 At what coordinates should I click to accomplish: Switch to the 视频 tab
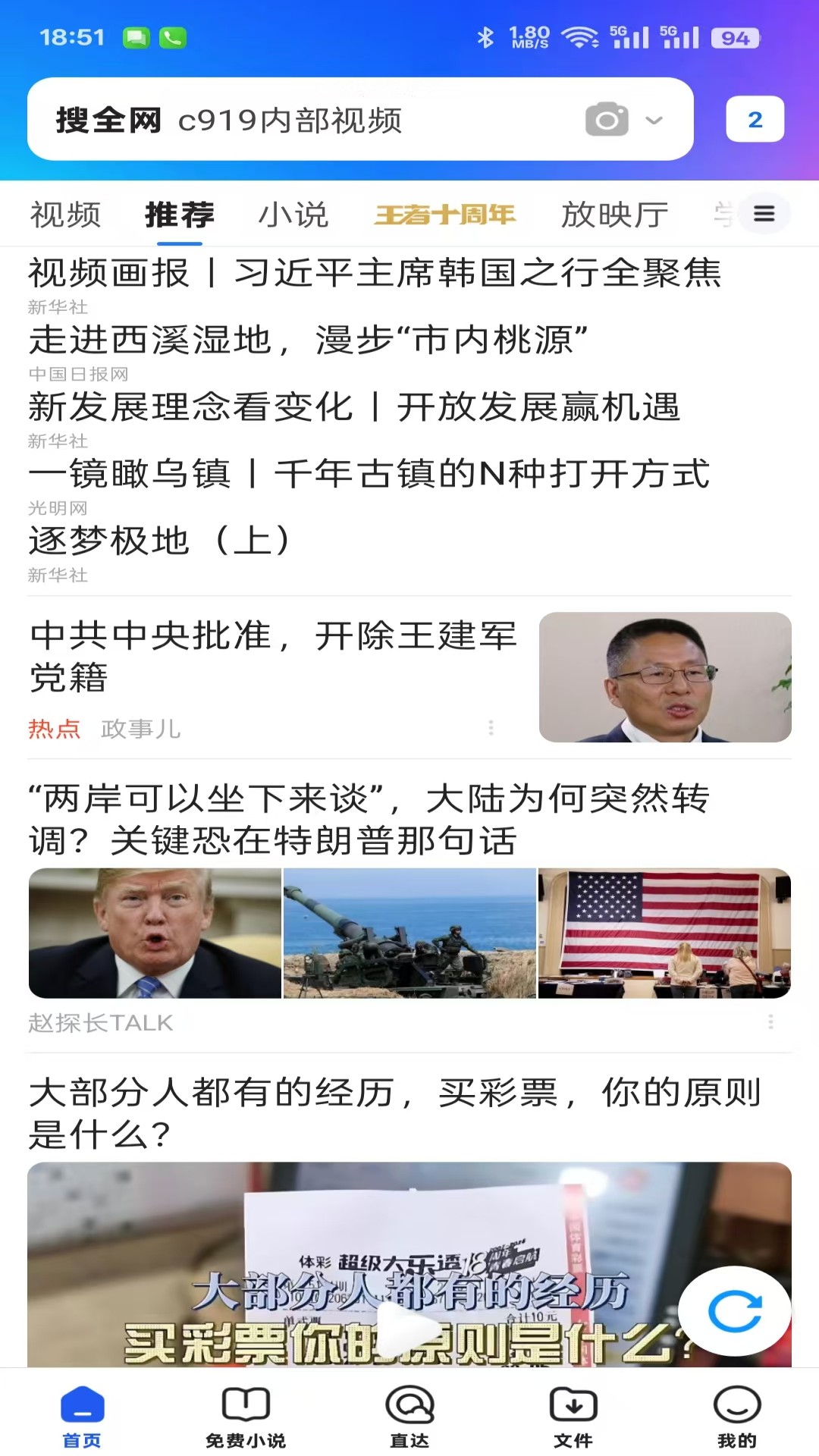(65, 215)
